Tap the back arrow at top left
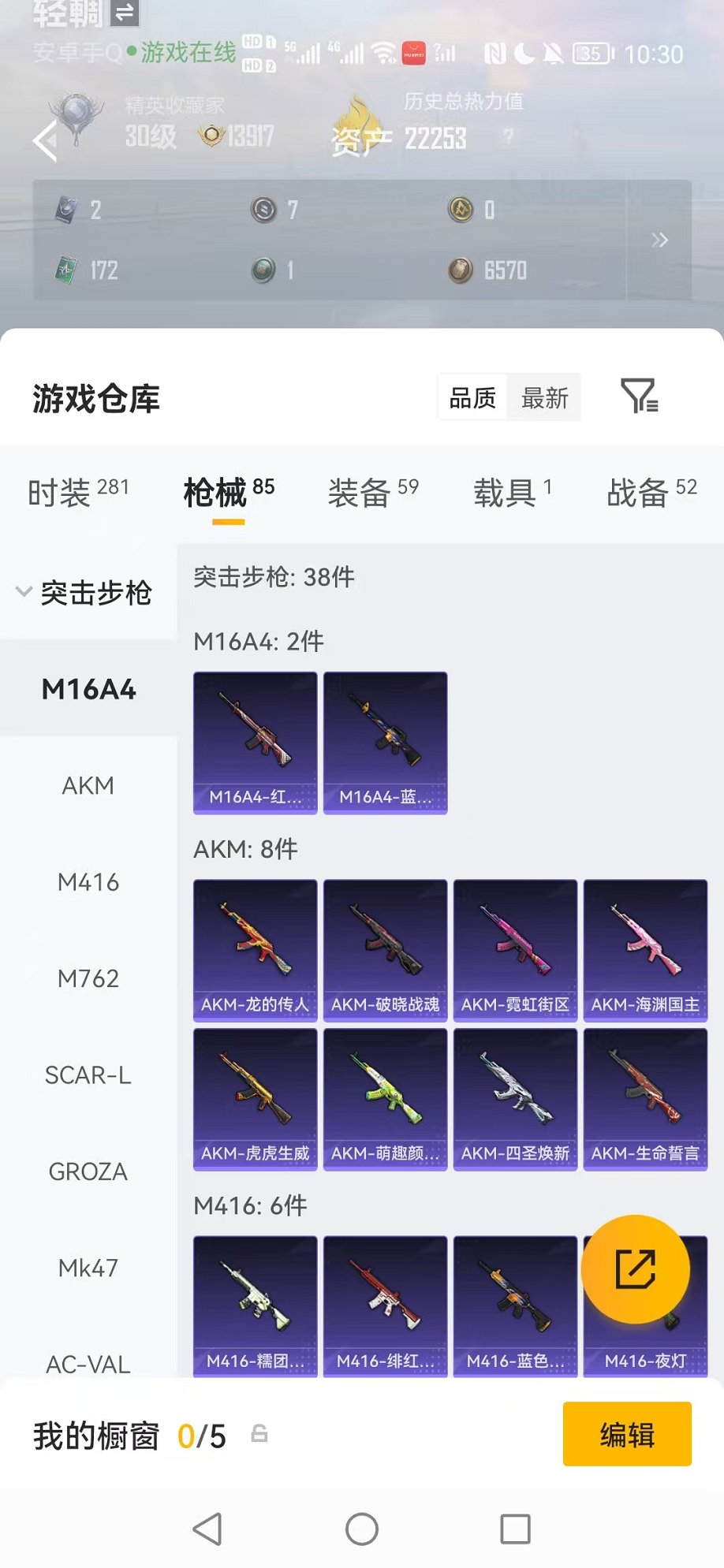The height and width of the screenshot is (1568, 724). [x=43, y=138]
